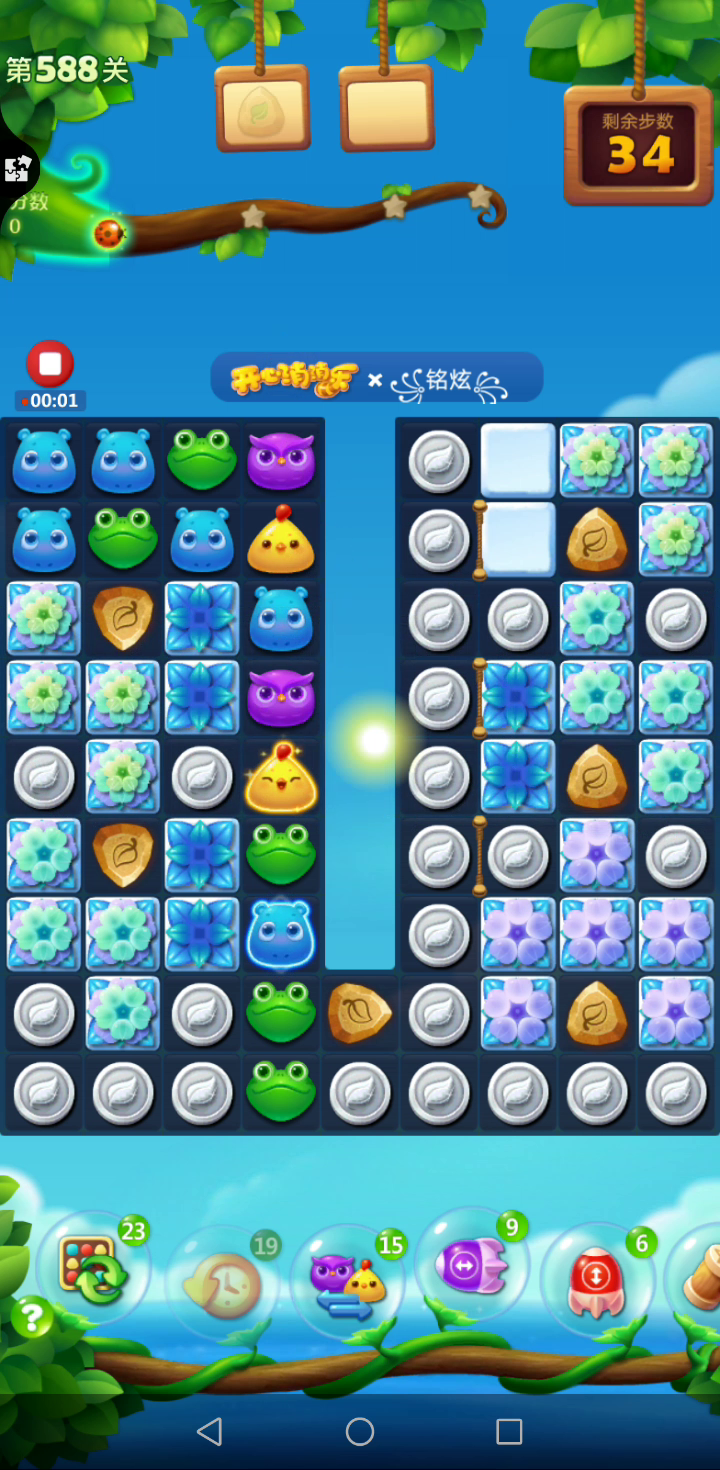
Task: Open the puzzle piece side menu
Action: pos(17,168)
